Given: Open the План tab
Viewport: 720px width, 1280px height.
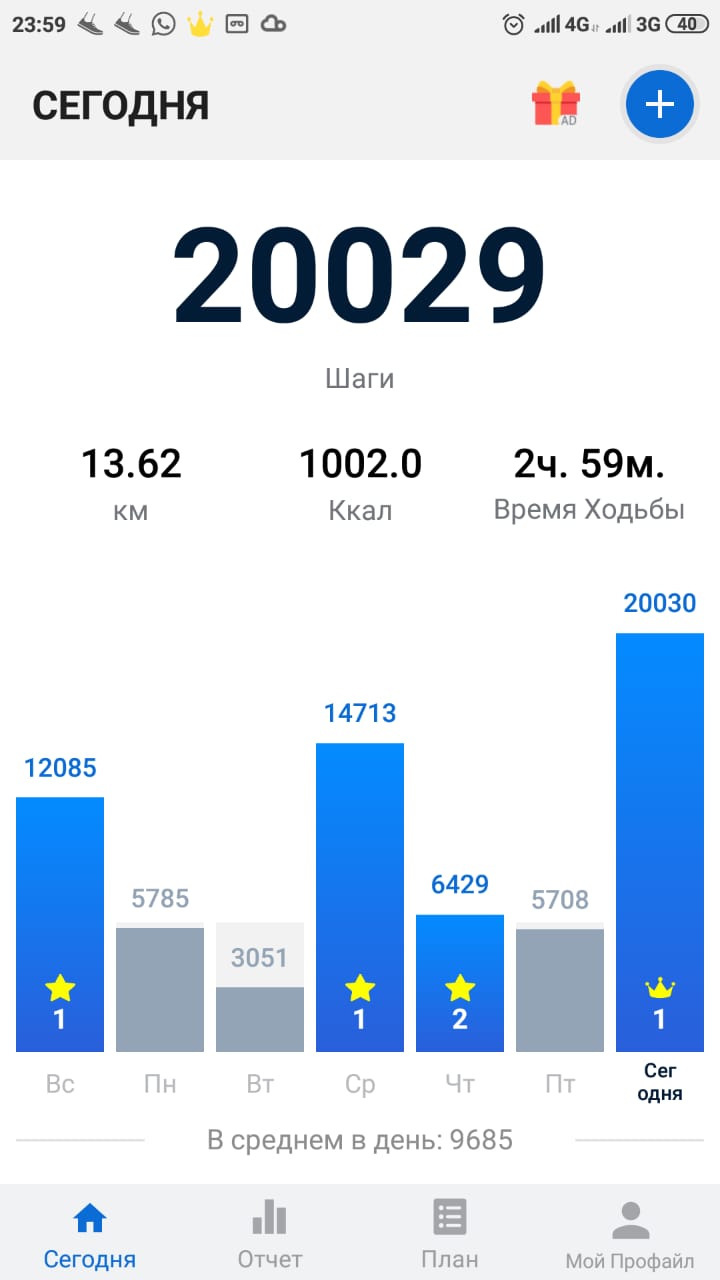Looking at the screenshot, I should pyautogui.click(x=449, y=1235).
